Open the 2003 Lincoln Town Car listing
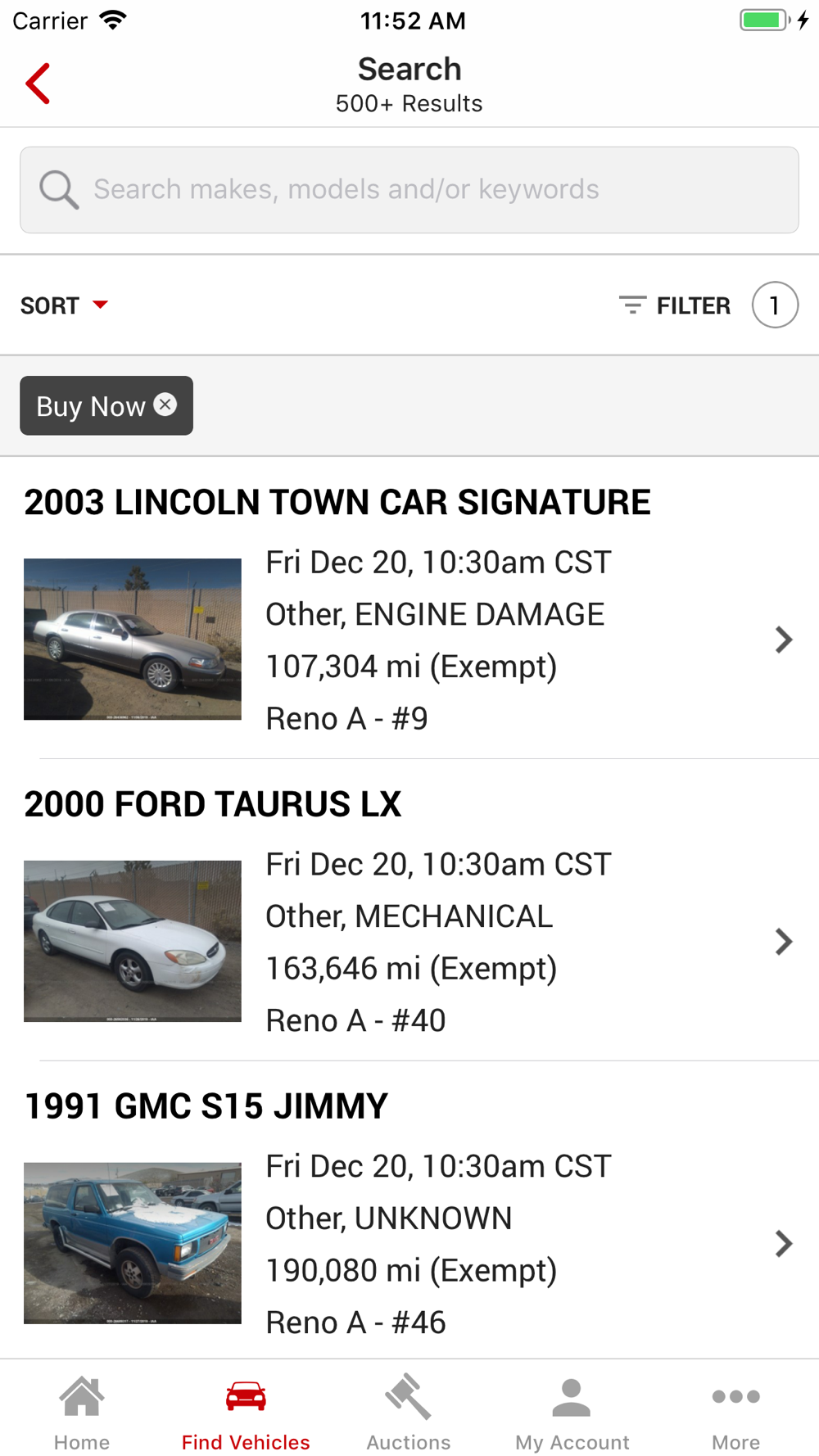Viewport: 819px width, 1456px height. click(409, 608)
